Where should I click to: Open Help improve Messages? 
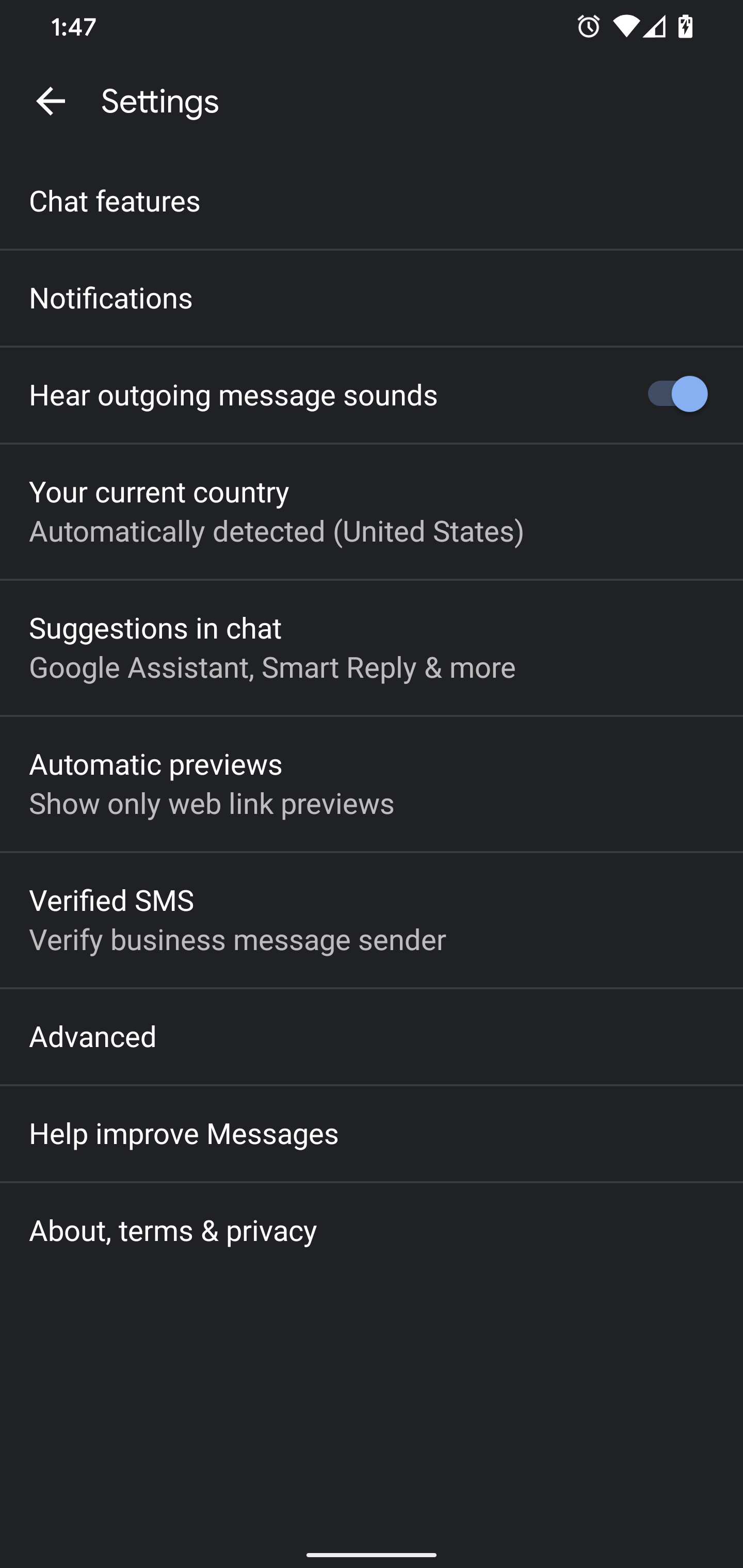point(372,1133)
